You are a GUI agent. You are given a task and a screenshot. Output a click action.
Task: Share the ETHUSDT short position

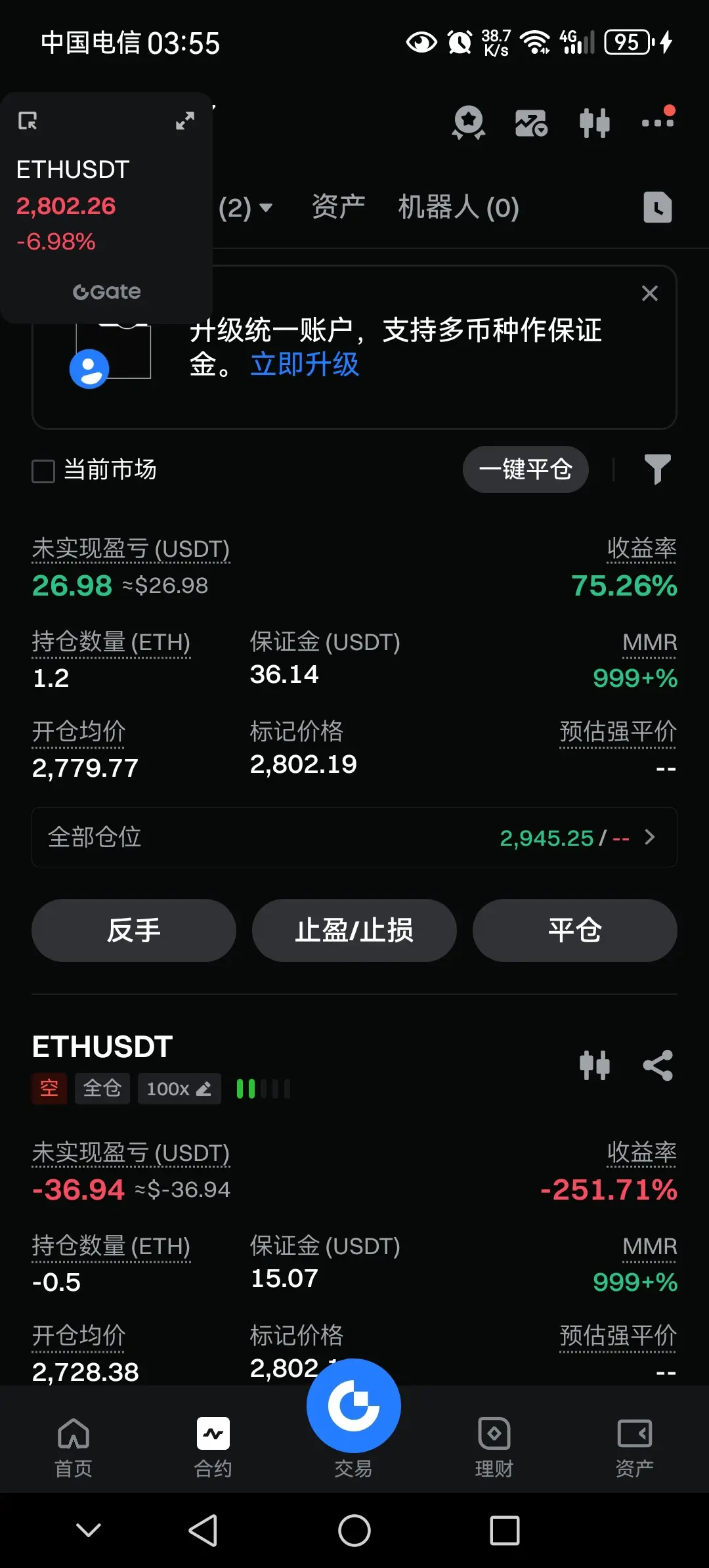pos(658,1065)
